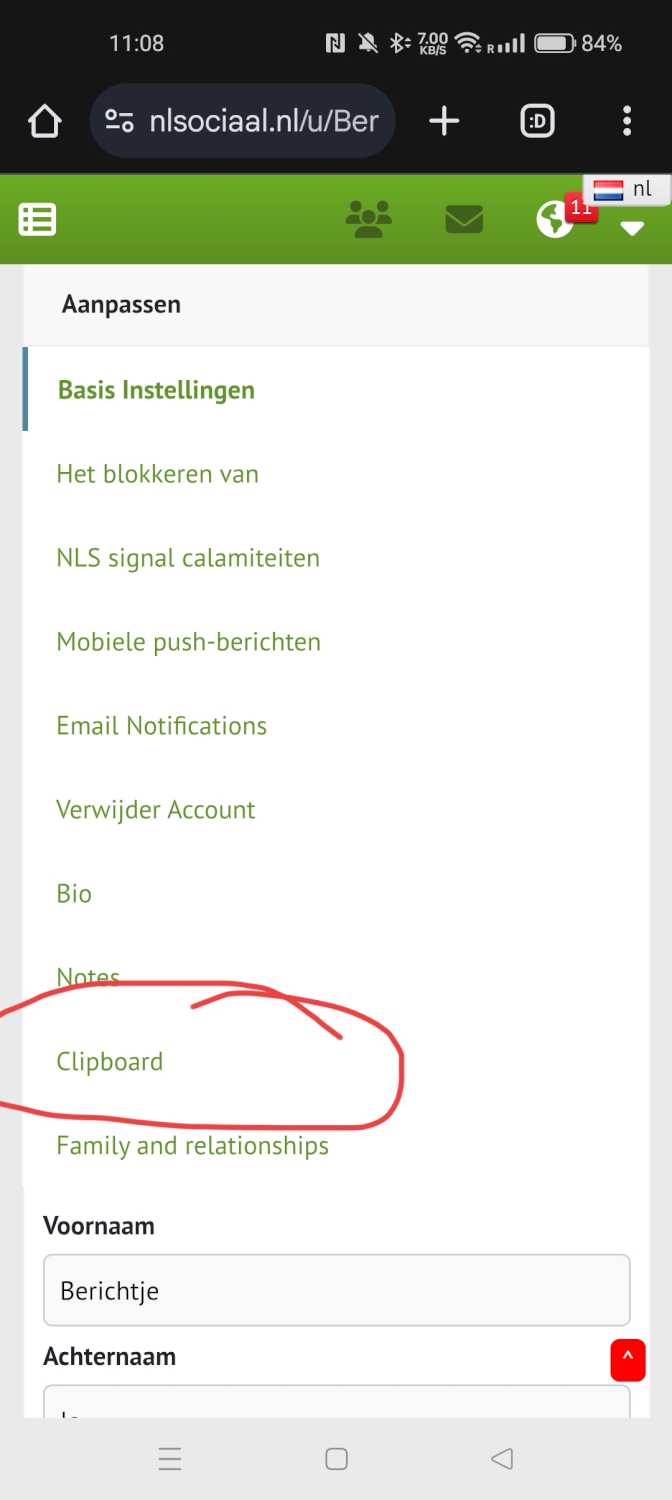This screenshot has width=672, height=1500.
Task: Open the friends group icon
Action: [x=368, y=219]
